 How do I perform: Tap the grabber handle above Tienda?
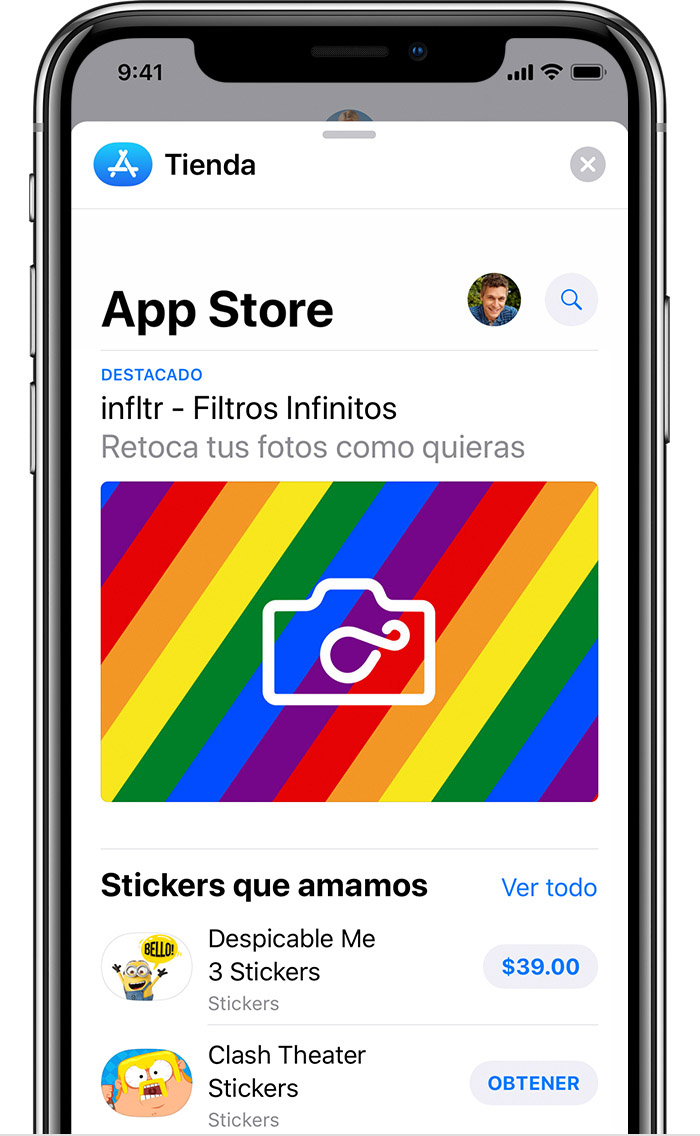pyautogui.click(x=349, y=135)
